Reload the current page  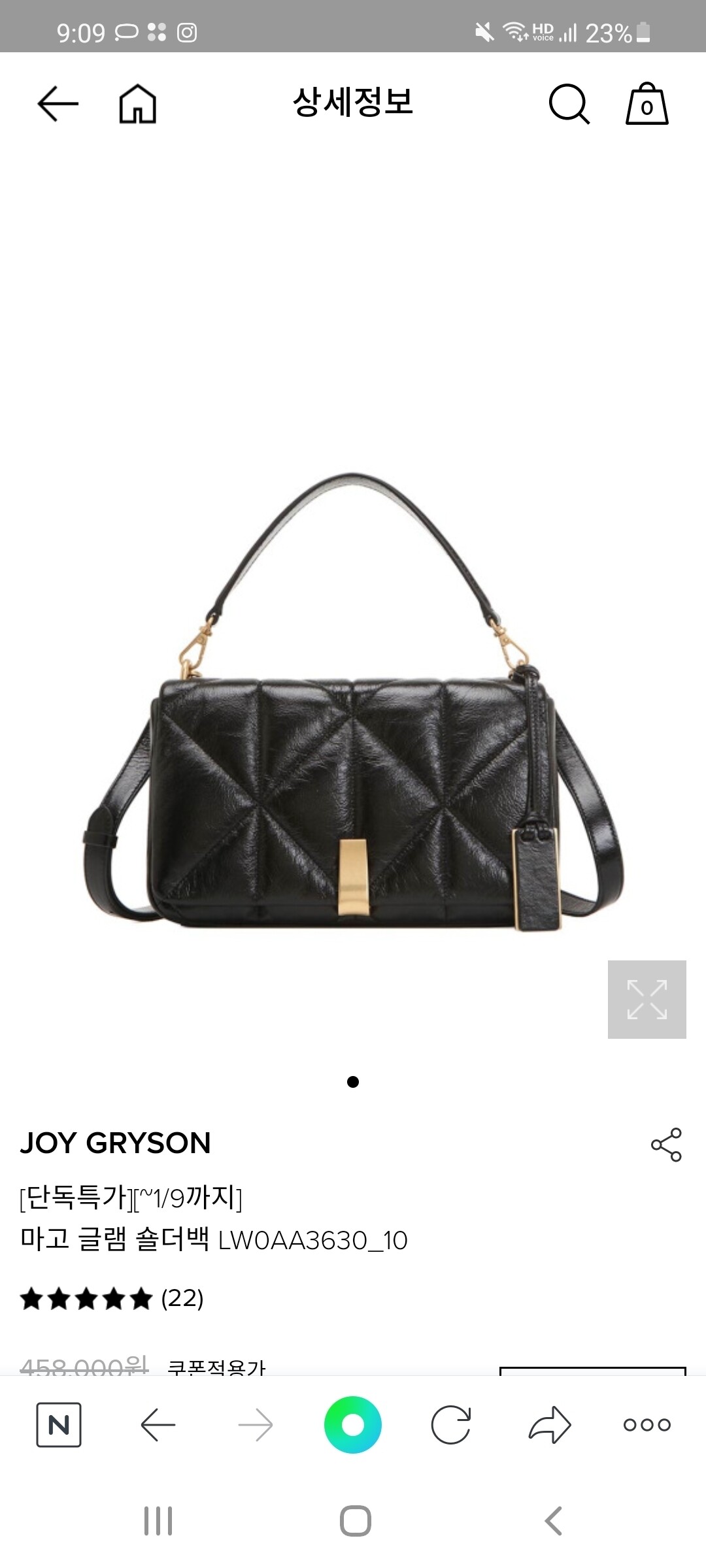451,1424
